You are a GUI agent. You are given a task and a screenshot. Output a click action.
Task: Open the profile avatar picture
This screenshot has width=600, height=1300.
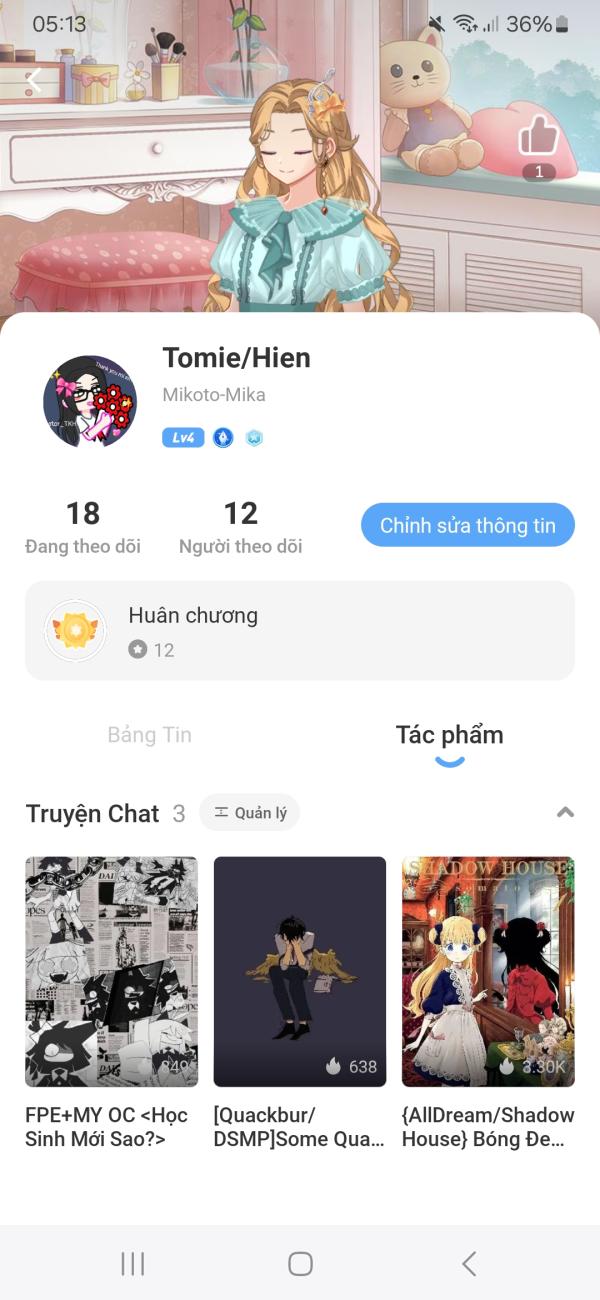(x=90, y=401)
